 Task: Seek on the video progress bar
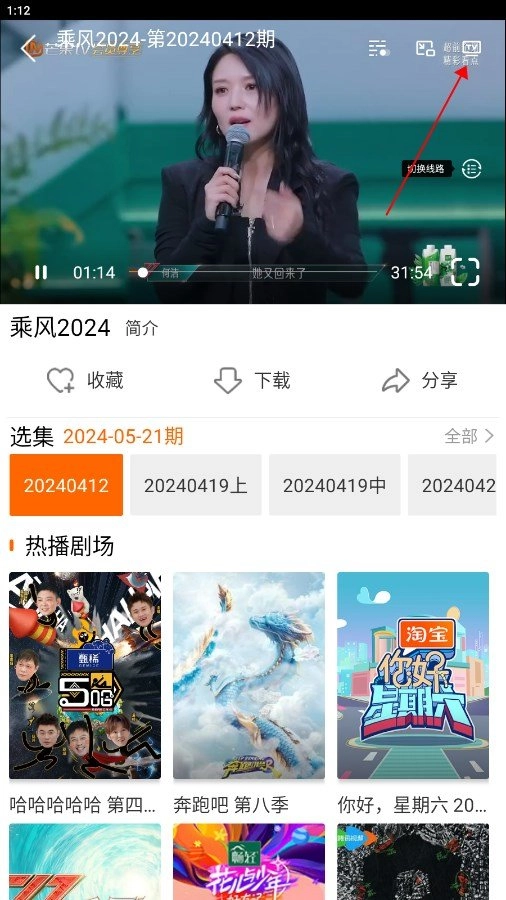(257, 272)
